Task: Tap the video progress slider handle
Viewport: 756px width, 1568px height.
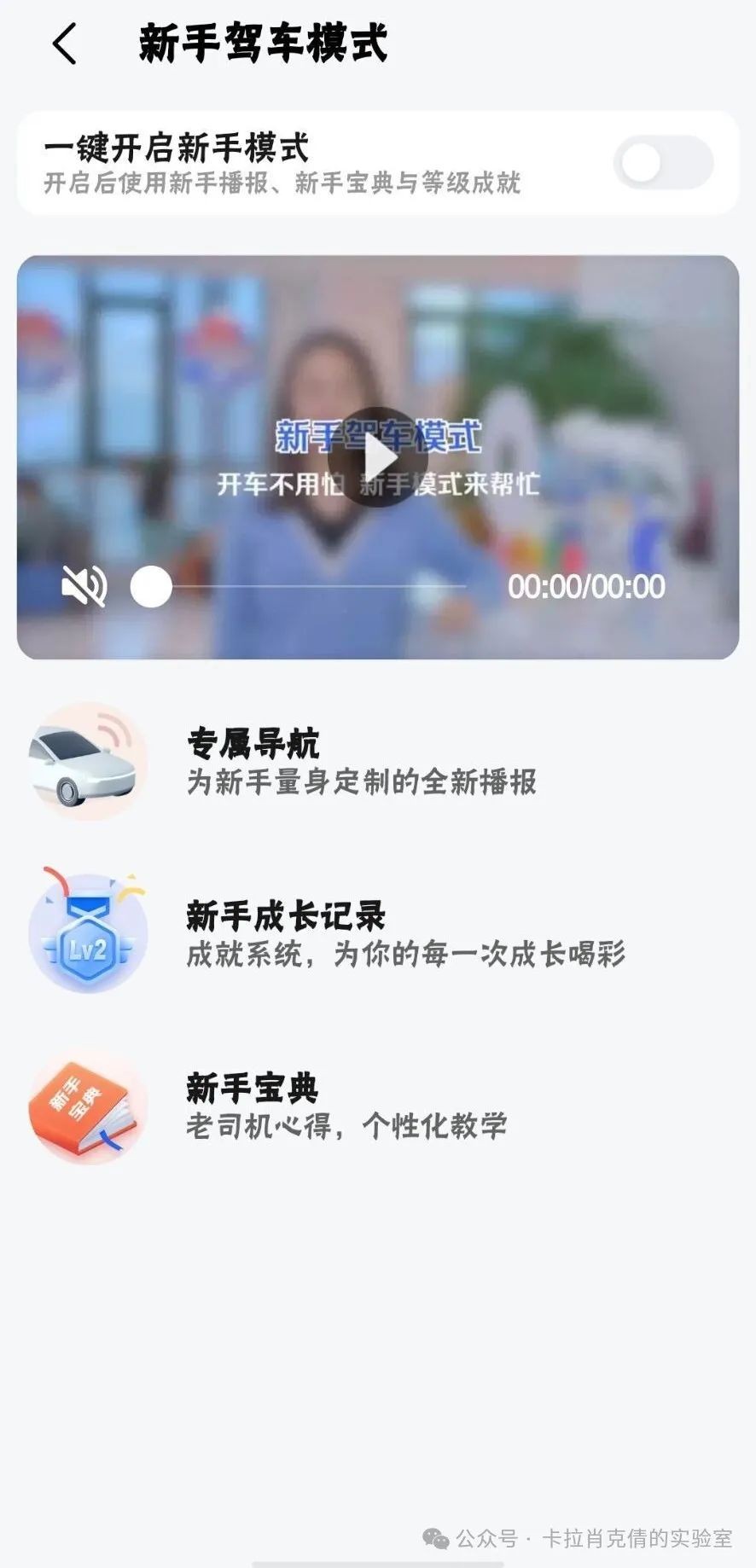Action: [151, 587]
